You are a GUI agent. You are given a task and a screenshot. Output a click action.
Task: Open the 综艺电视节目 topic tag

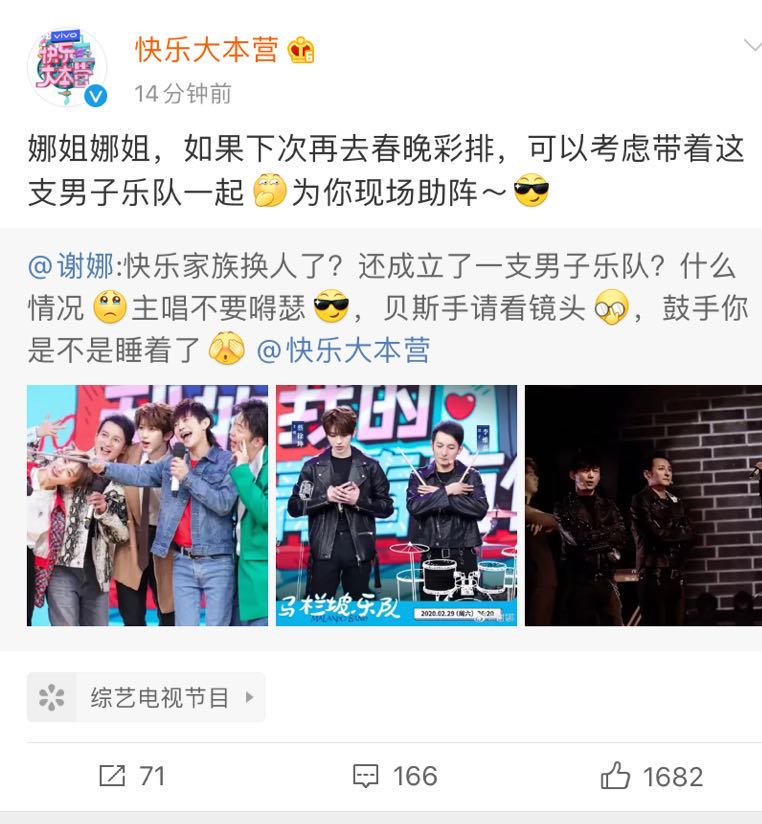click(146, 697)
